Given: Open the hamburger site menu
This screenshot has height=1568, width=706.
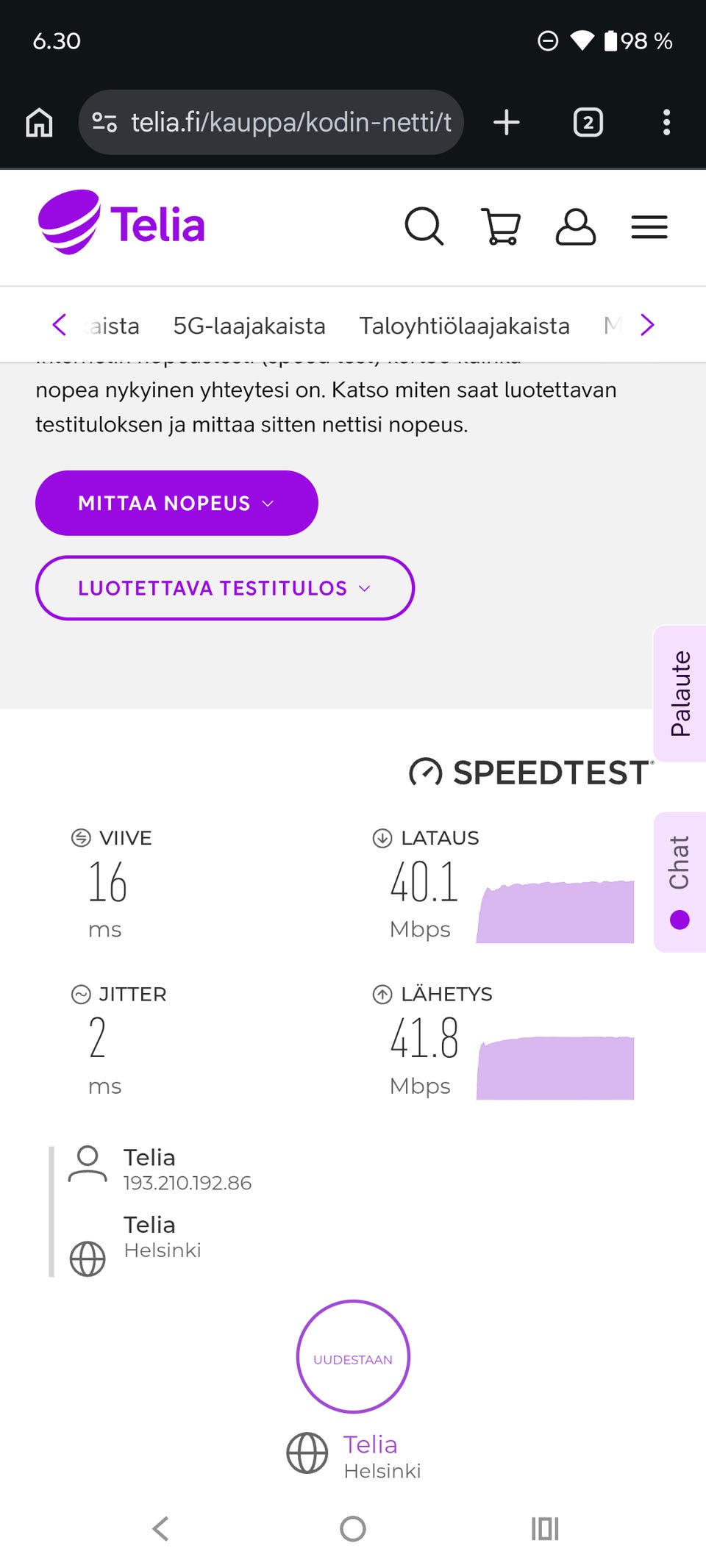Looking at the screenshot, I should click(649, 227).
